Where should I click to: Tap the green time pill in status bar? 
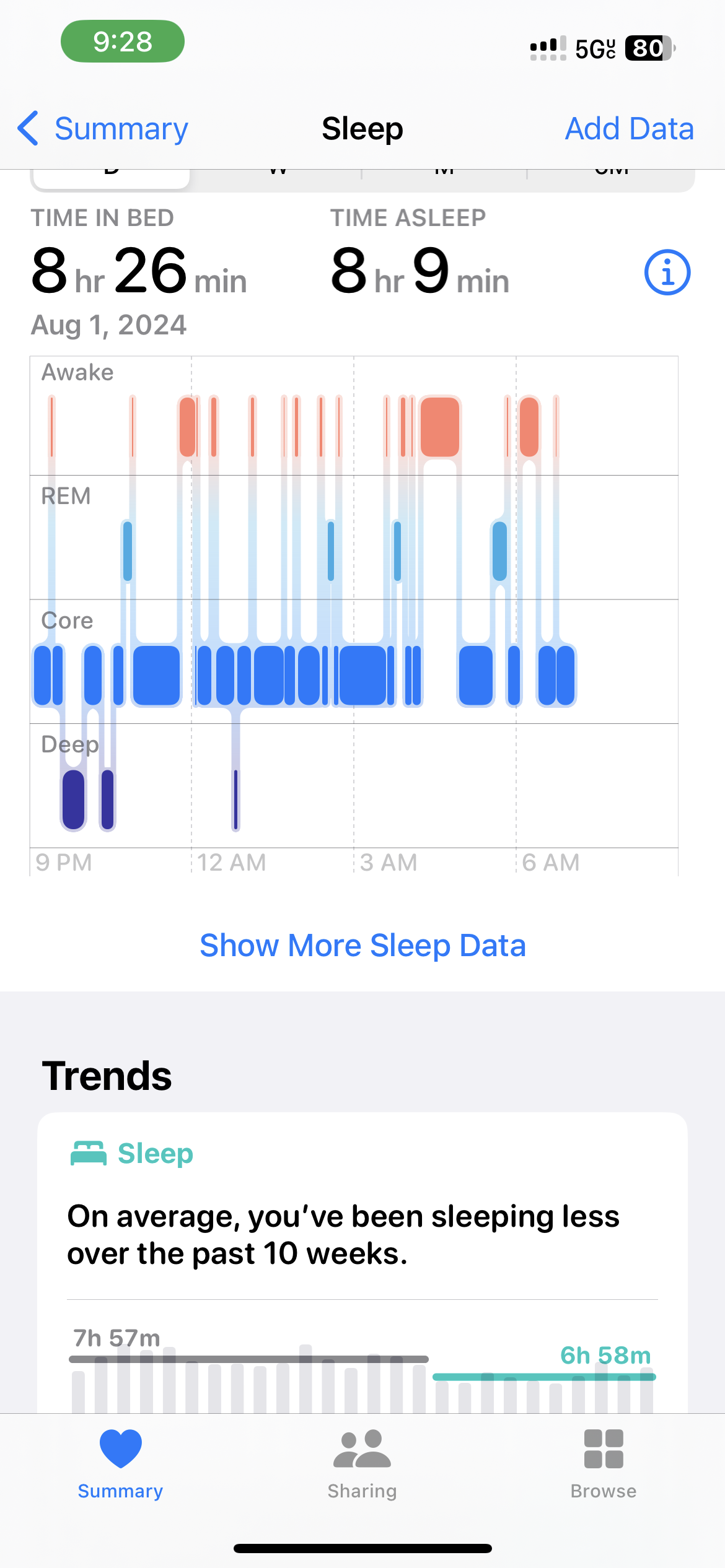122,41
